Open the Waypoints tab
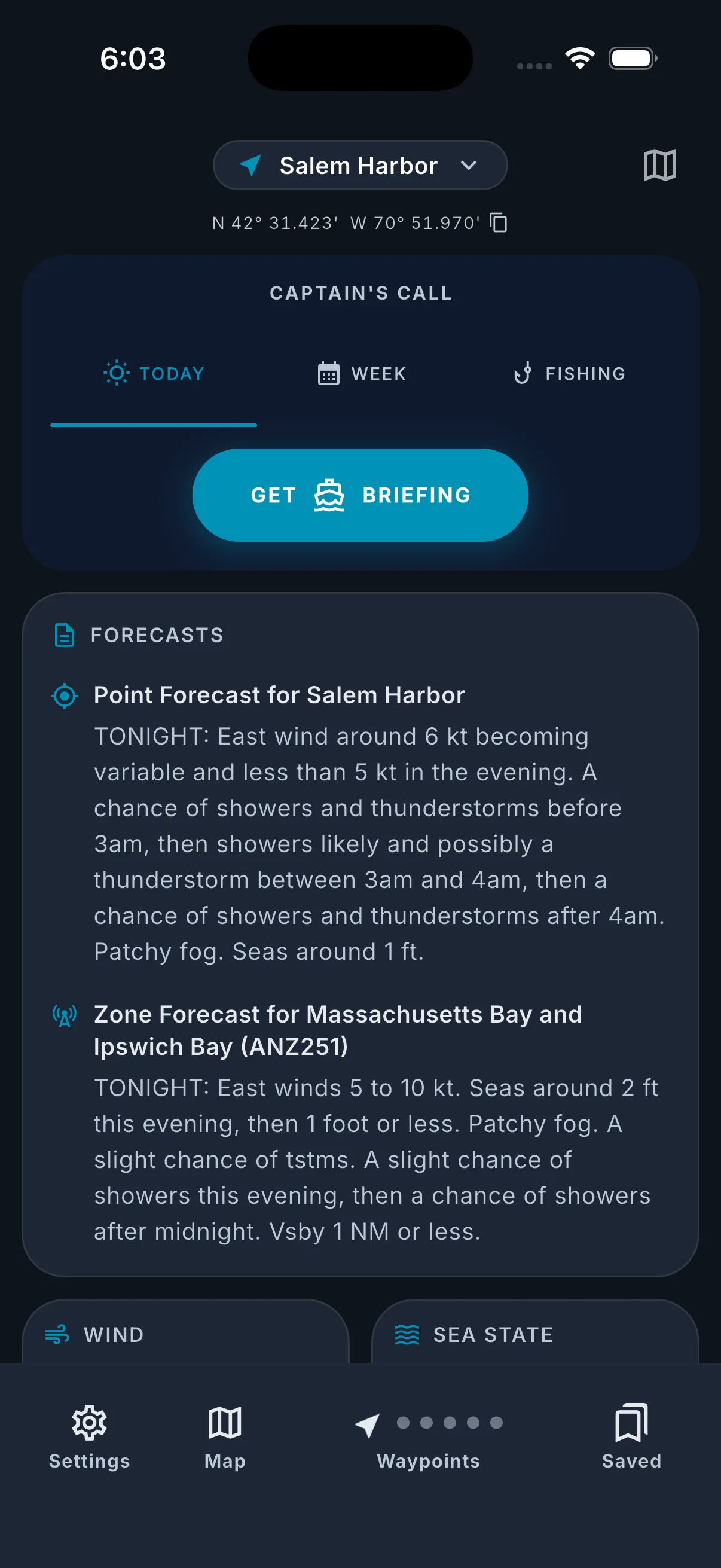The image size is (721, 1568). pos(428,1435)
